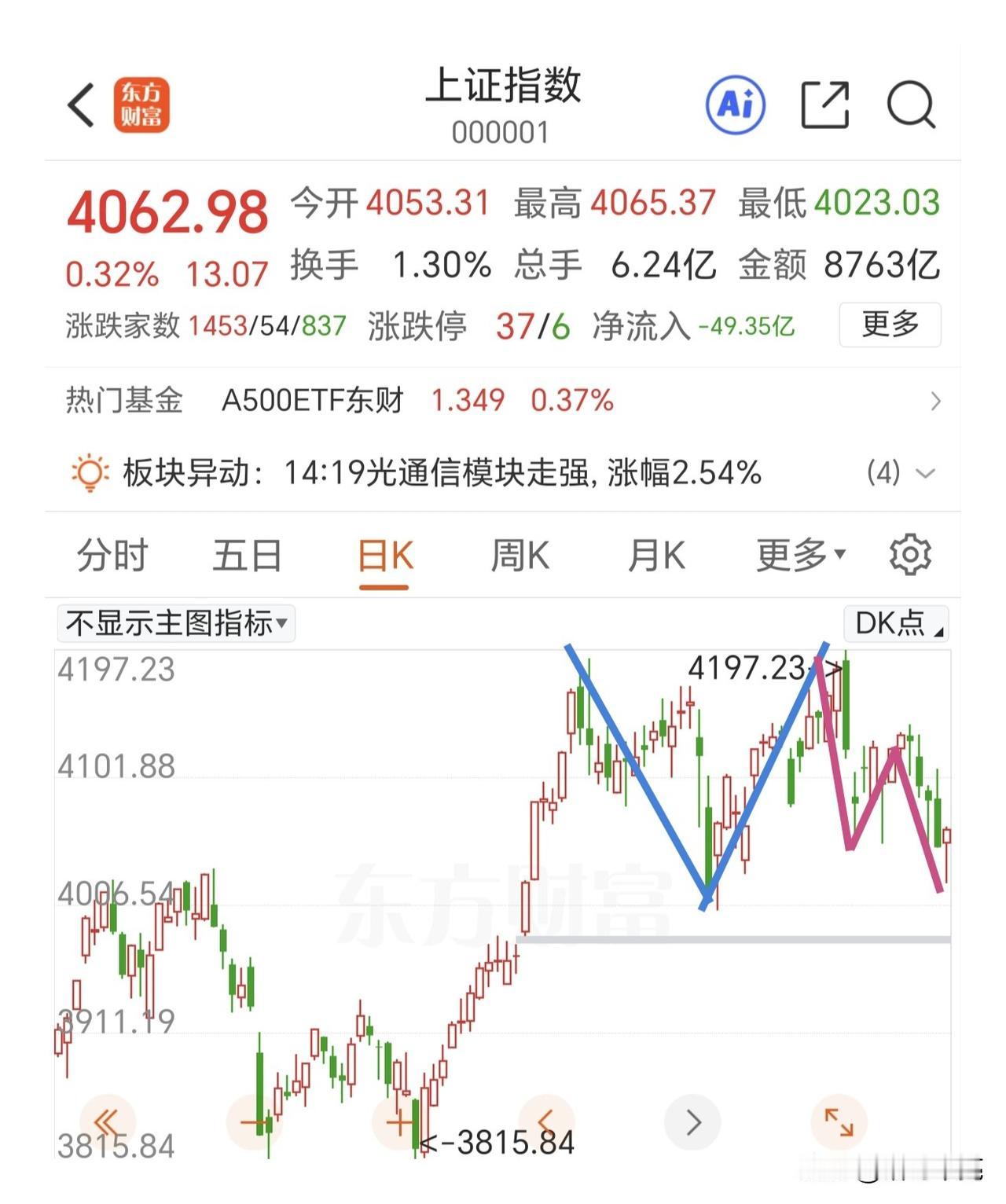
Task: Switch to the 分时 tab
Action: pyautogui.click(x=112, y=556)
